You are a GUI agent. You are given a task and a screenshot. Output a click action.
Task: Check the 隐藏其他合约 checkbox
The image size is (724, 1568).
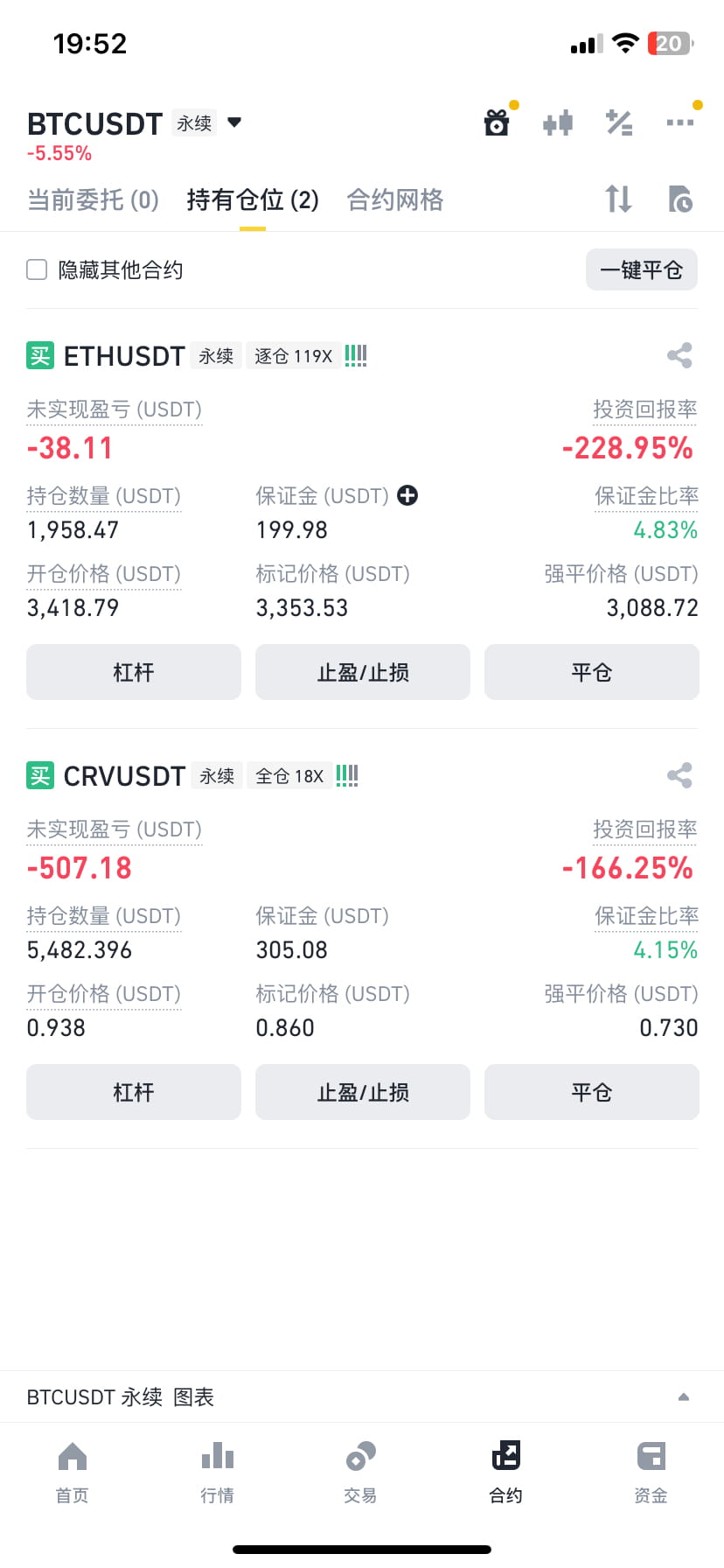tap(37, 269)
